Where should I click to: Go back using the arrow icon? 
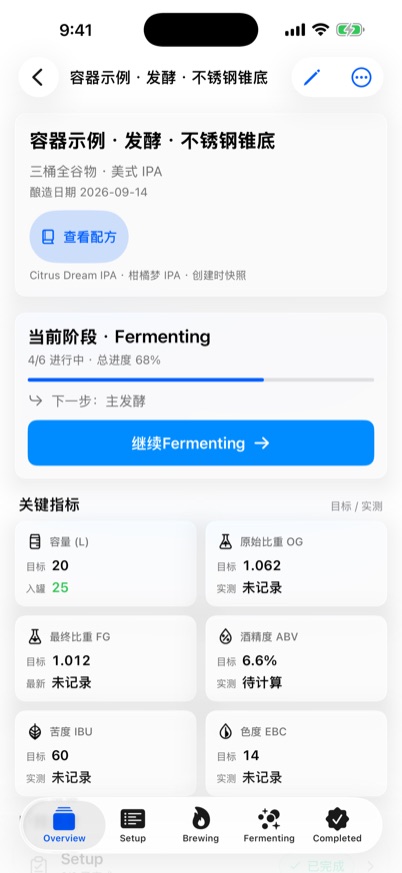pyautogui.click(x=38, y=77)
